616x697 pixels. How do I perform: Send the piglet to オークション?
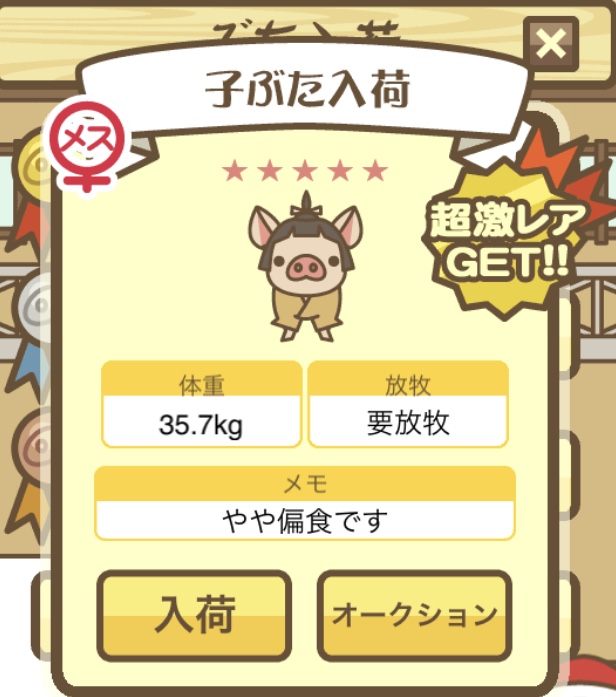(x=414, y=614)
